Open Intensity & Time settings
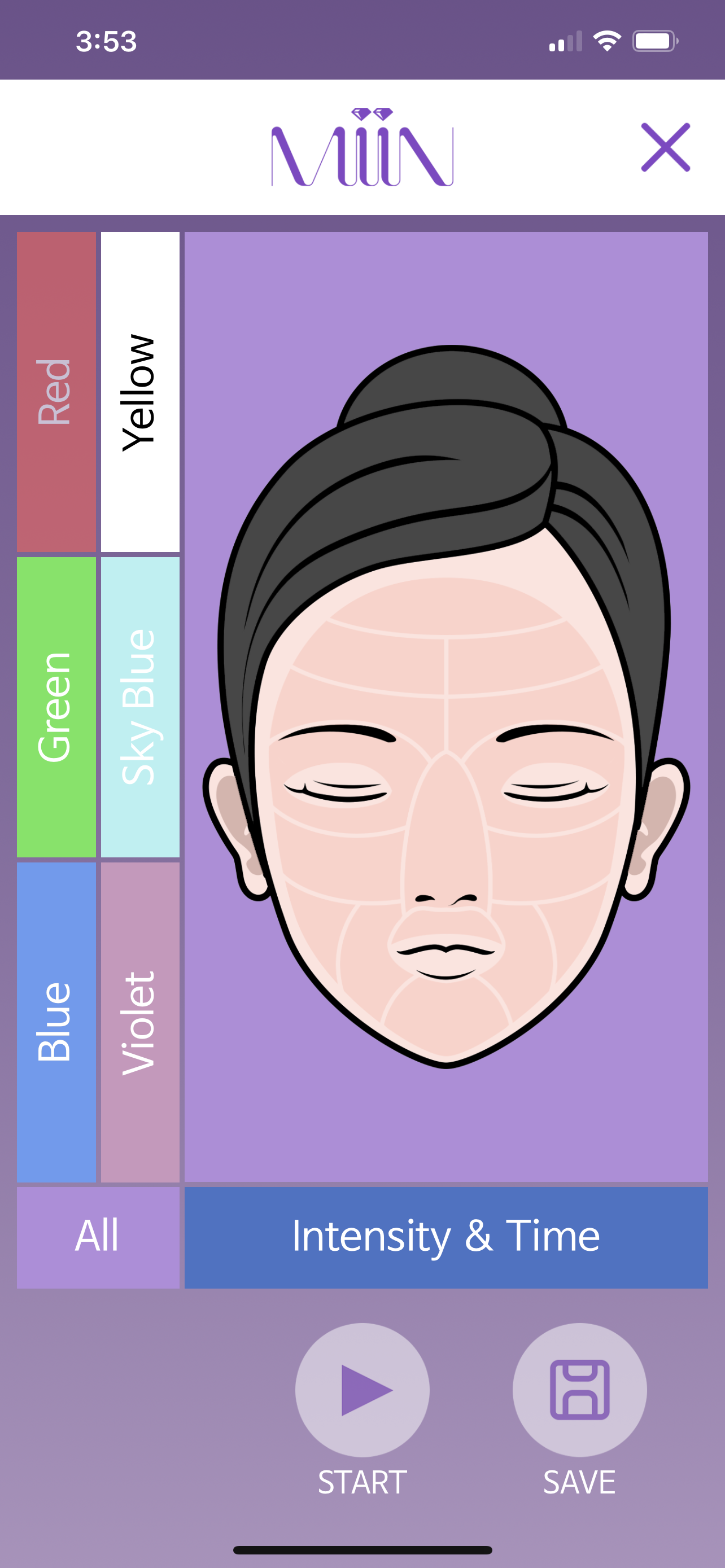The width and height of the screenshot is (725, 1568). (x=446, y=1236)
